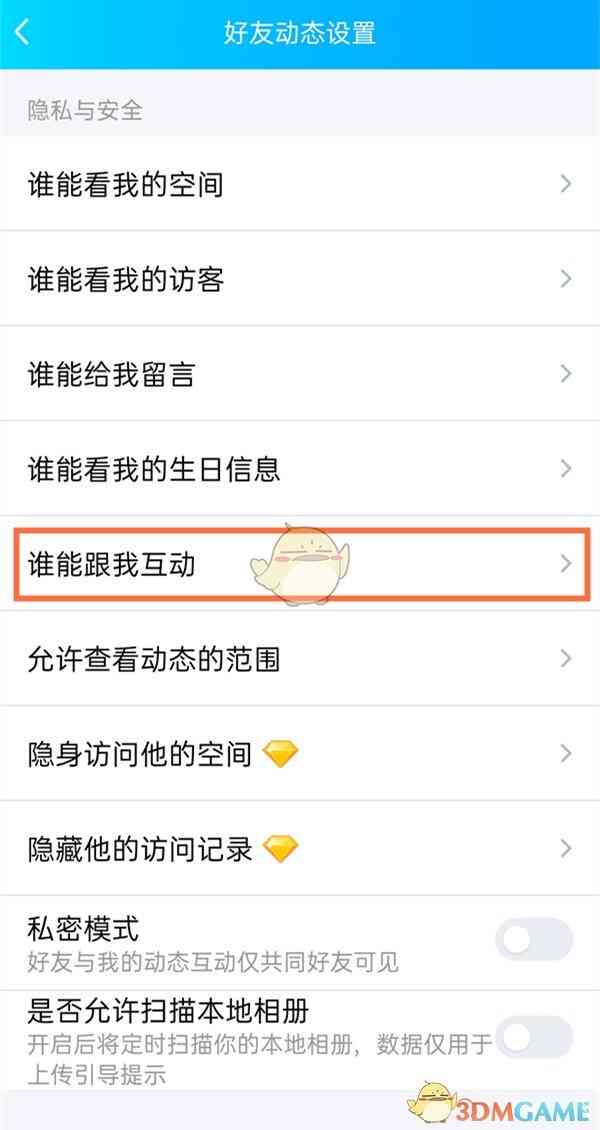Enable 是否允许扫描本地相册 switch
600x1130 pixels.
tap(533, 1037)
